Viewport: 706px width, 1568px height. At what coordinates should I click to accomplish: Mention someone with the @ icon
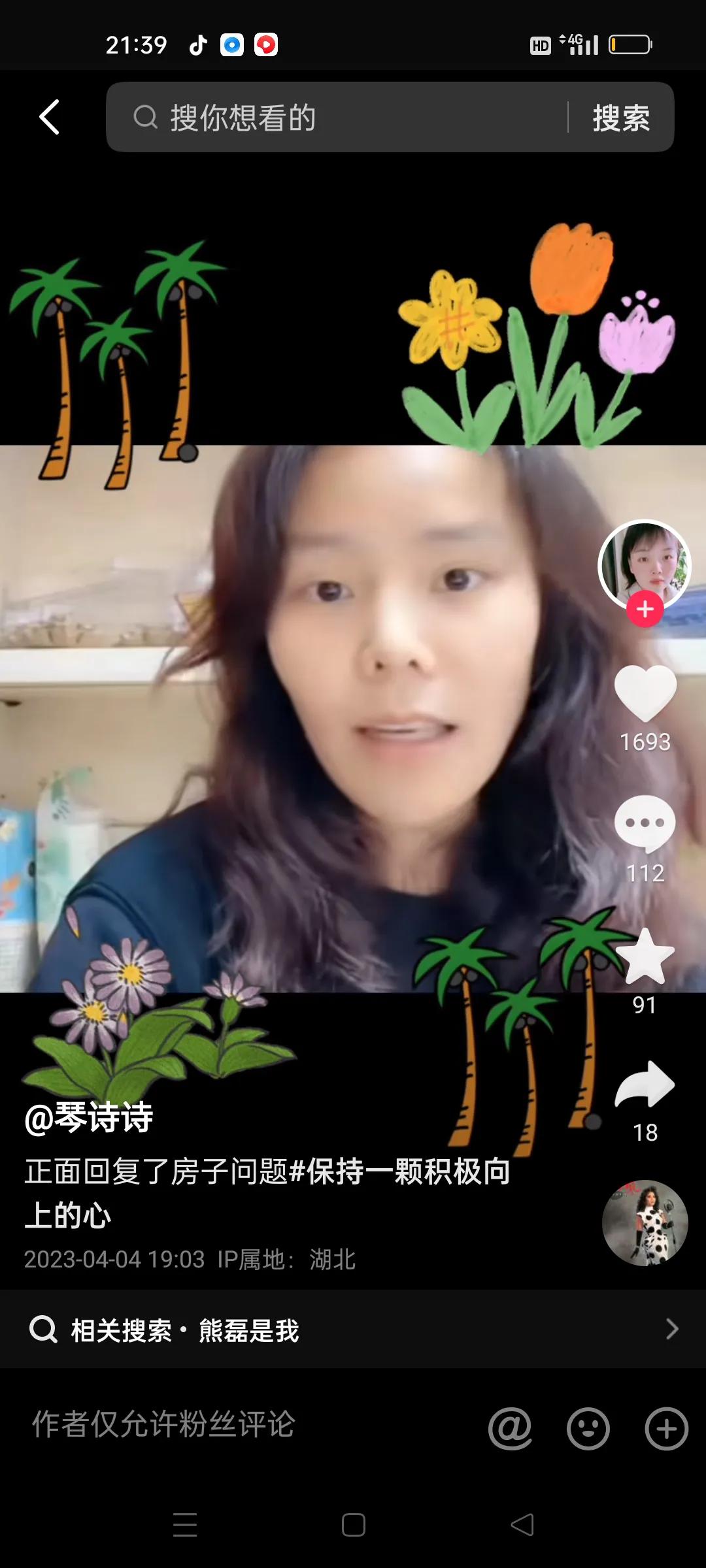coord(510,1428)
